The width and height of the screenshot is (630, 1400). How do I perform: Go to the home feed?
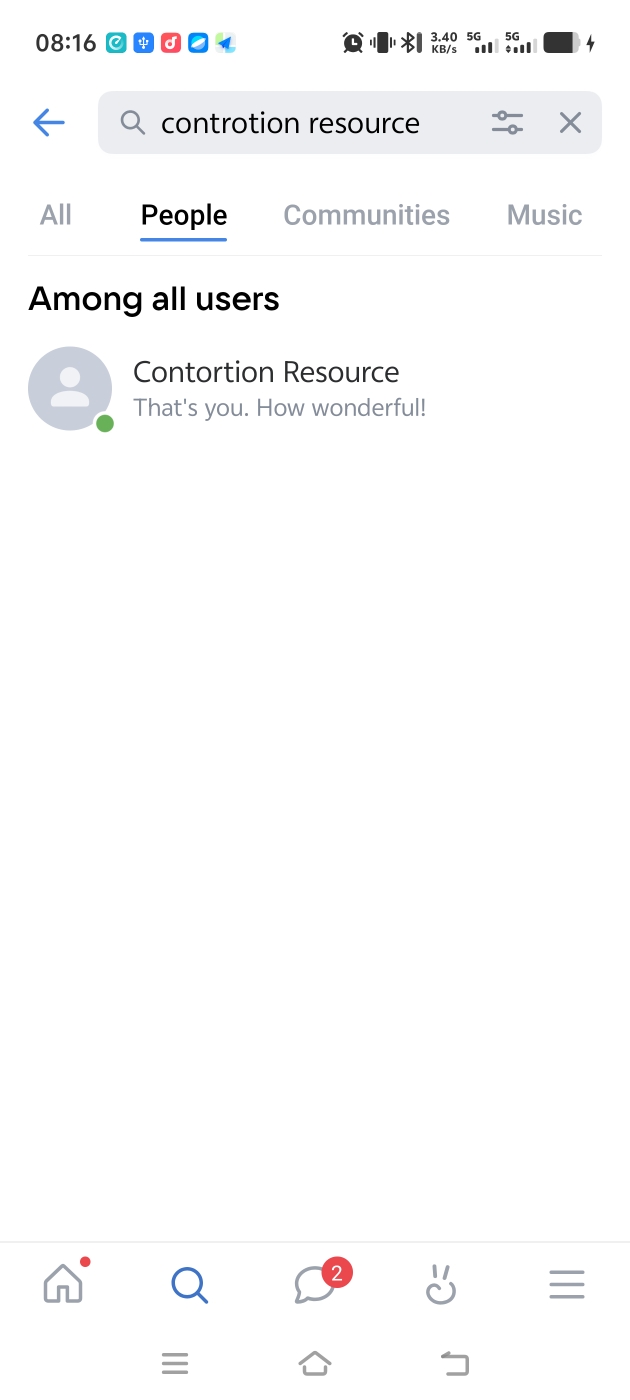pyautogui.click(x=63, y=1284)
